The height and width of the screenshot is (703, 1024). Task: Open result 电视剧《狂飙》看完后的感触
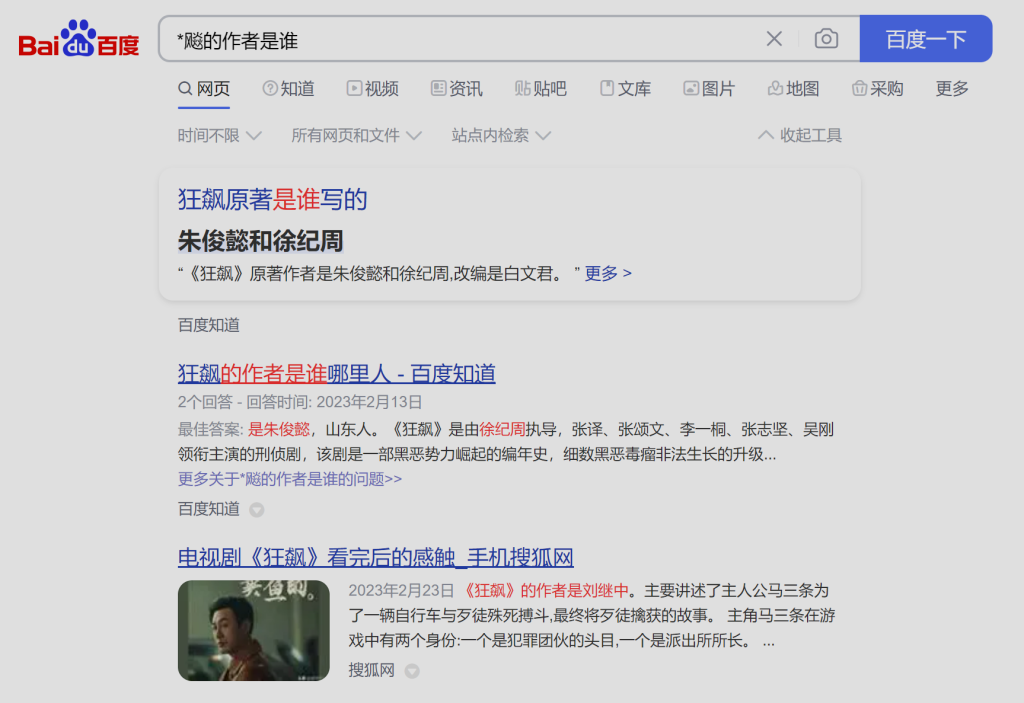click(x=375, y=557)
